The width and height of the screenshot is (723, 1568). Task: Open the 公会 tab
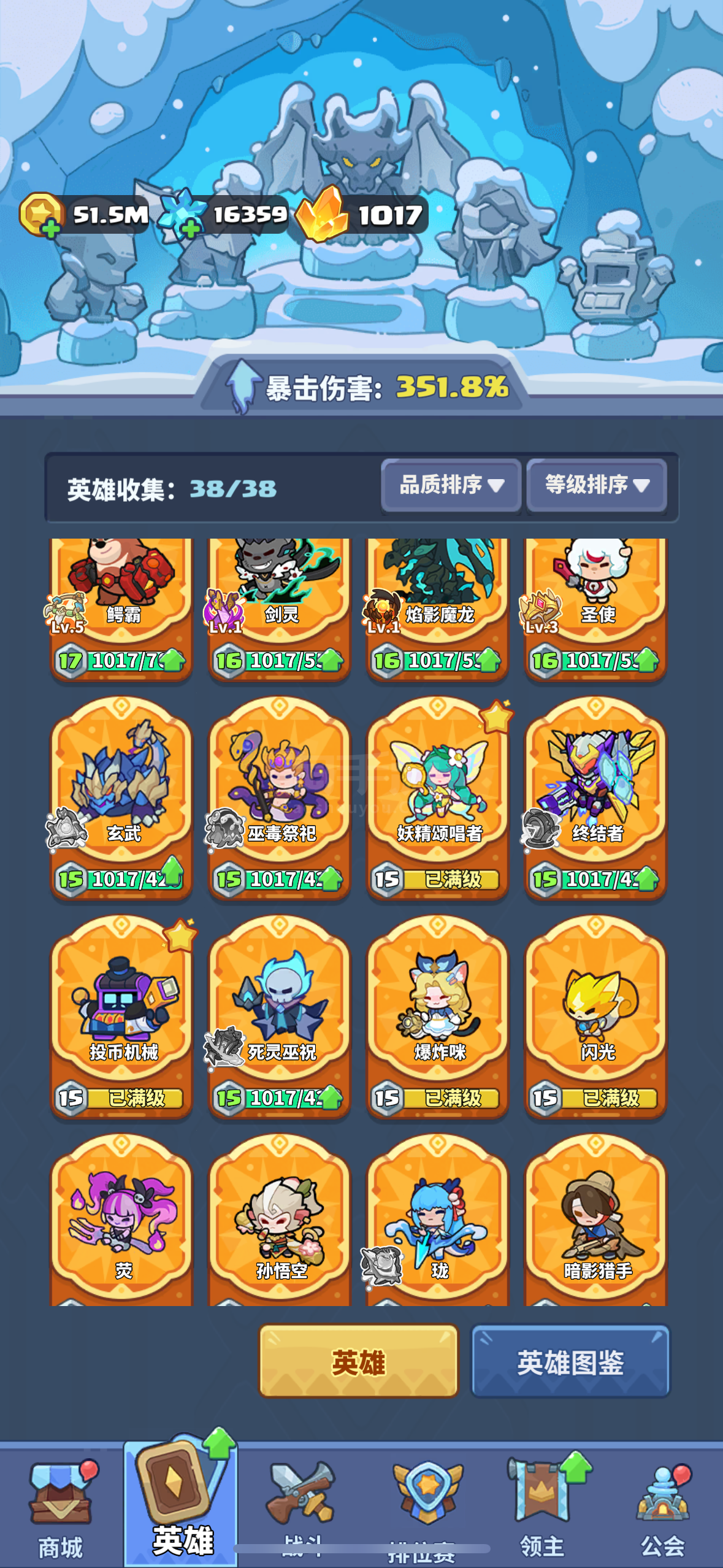[662, 1509]
